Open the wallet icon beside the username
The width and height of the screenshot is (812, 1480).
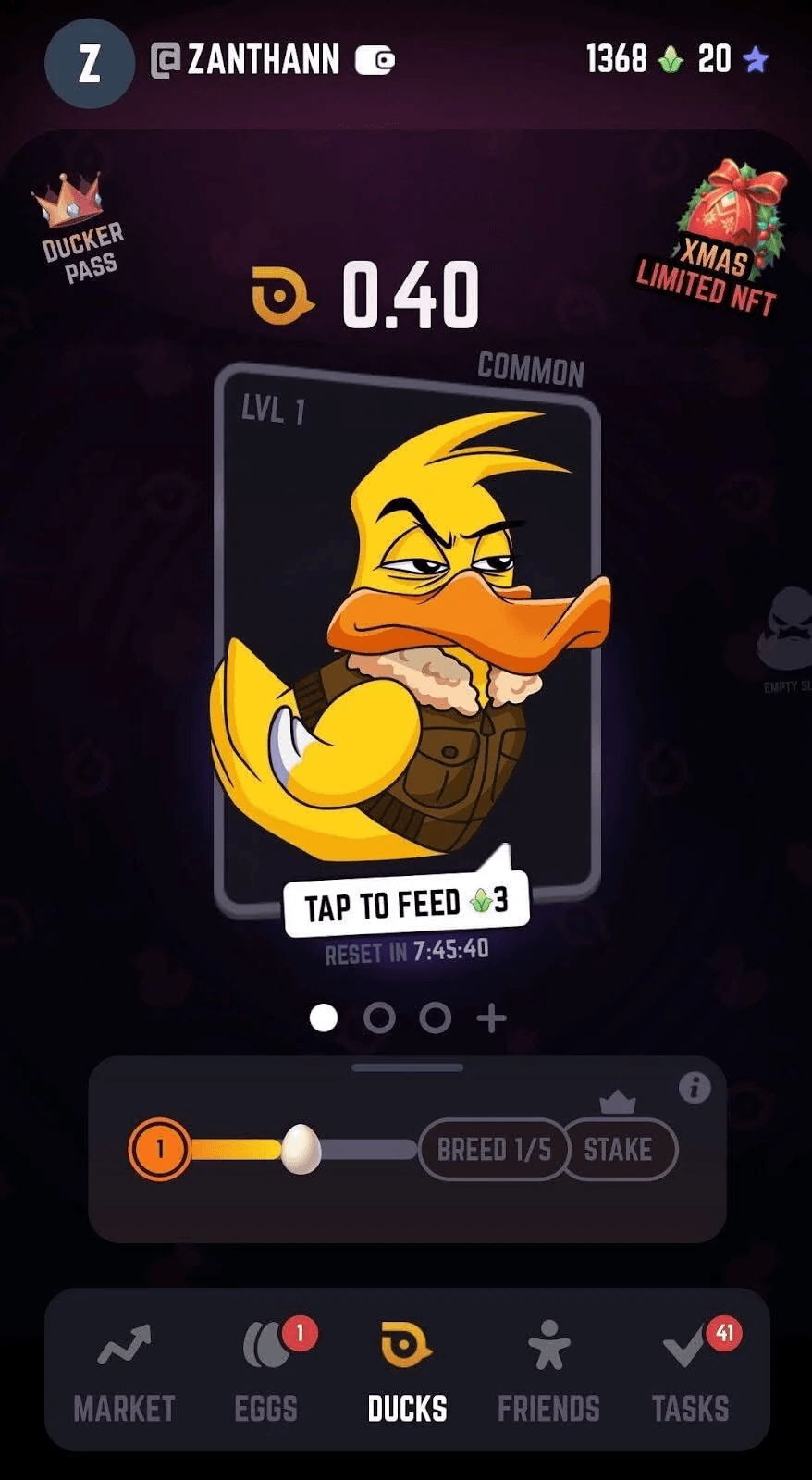point(375,61)
